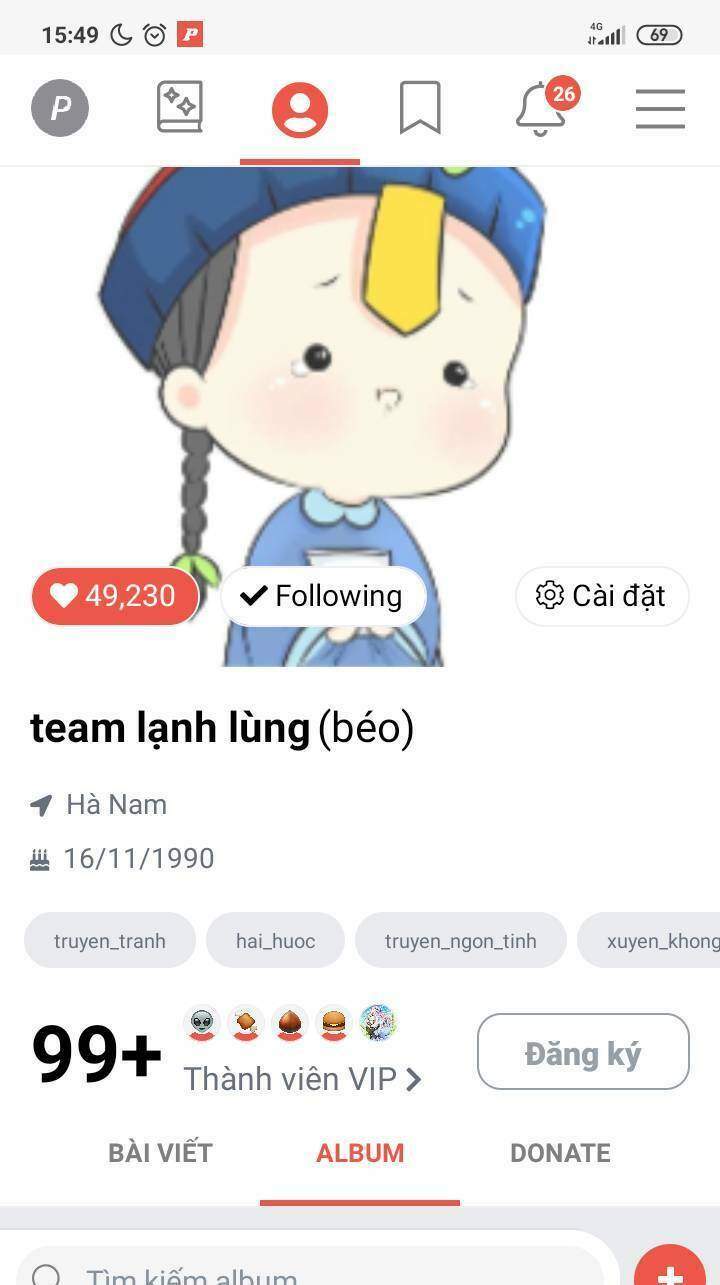Open the truyen_ngon_tinh tag
Image resolution: width=720 pixels, height=1285 pixels.
pos(461,940)
